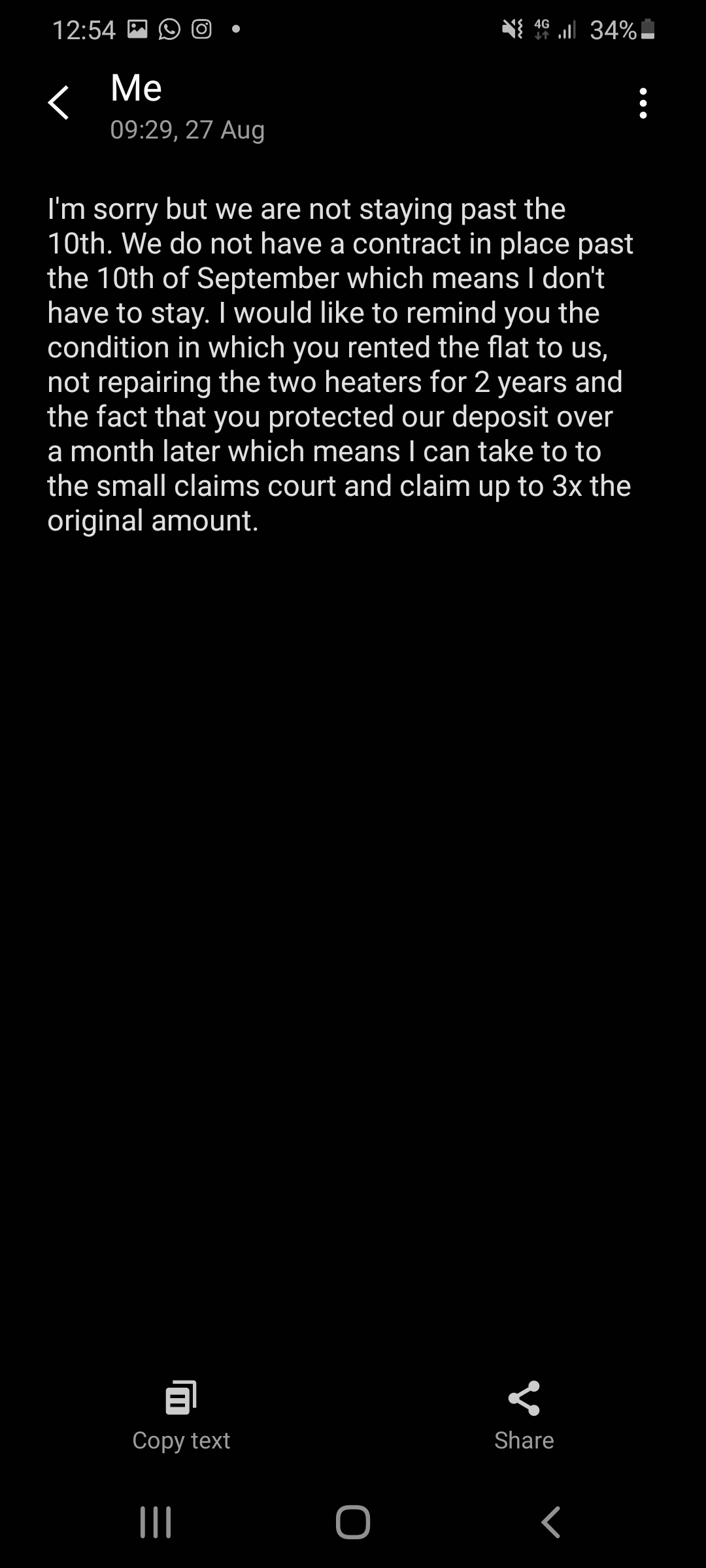Viewport: 706px width, 1568px height.
Task: Share this message
Action: tap(524, 1417)
